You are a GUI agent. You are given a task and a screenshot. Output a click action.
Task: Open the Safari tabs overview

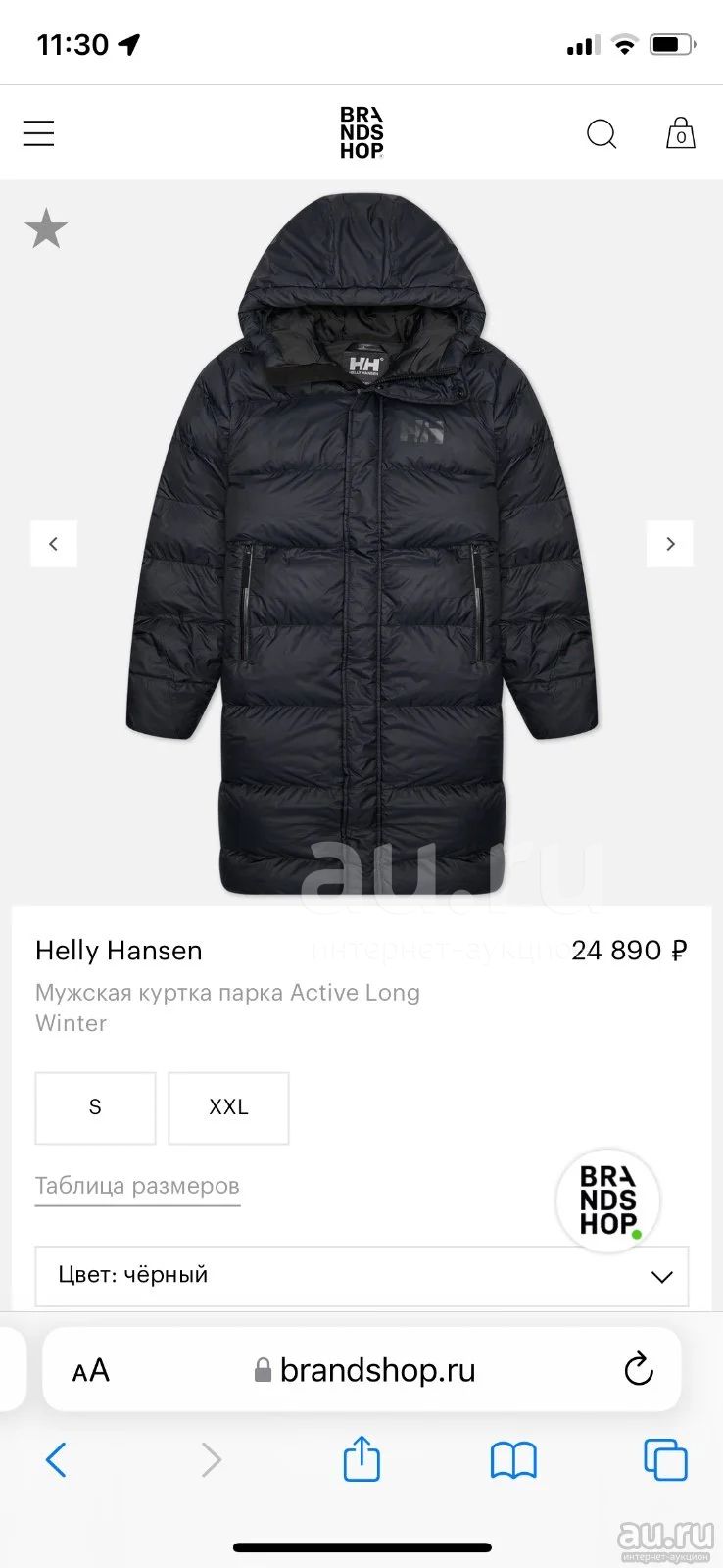(665, 1460)
